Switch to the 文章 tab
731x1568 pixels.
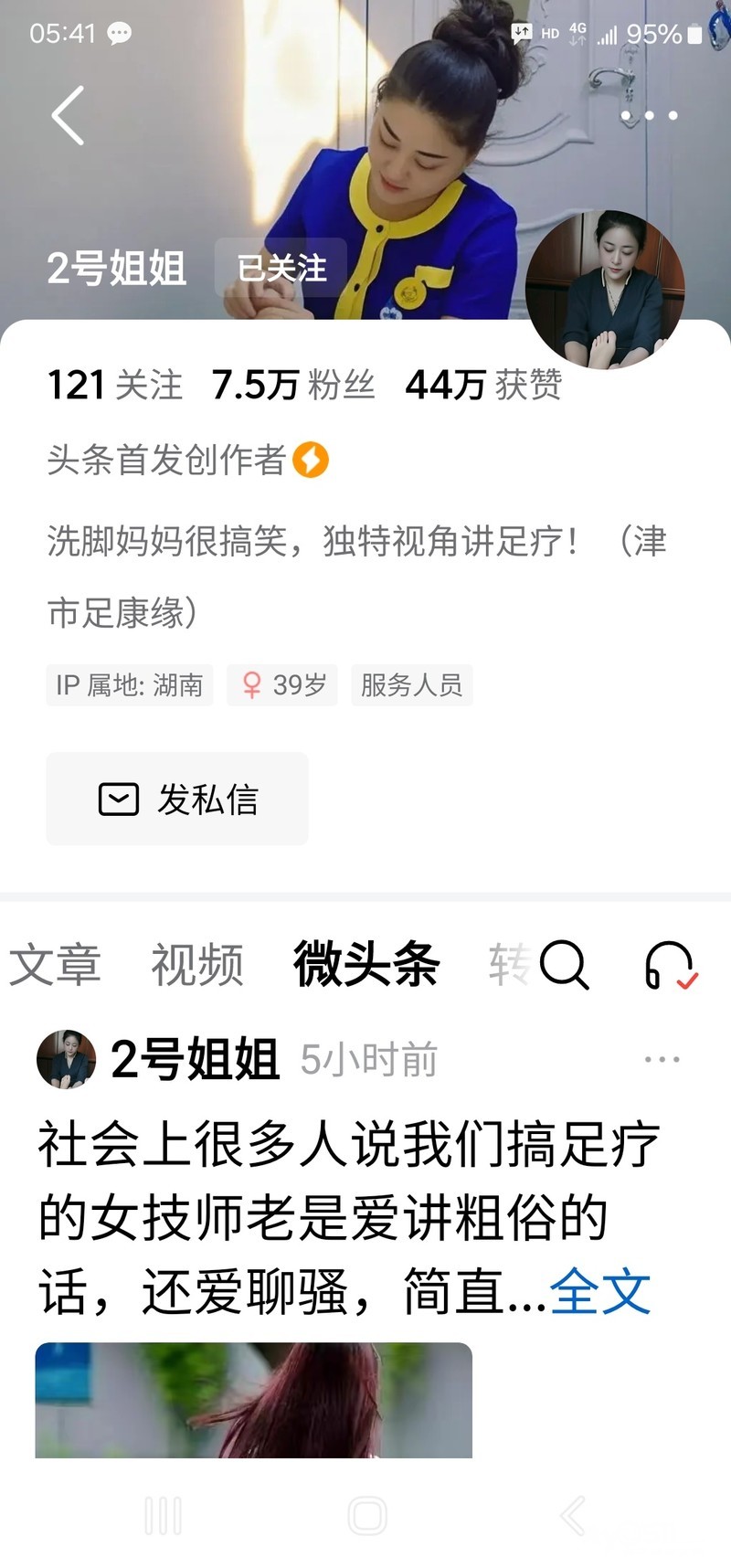55,965
